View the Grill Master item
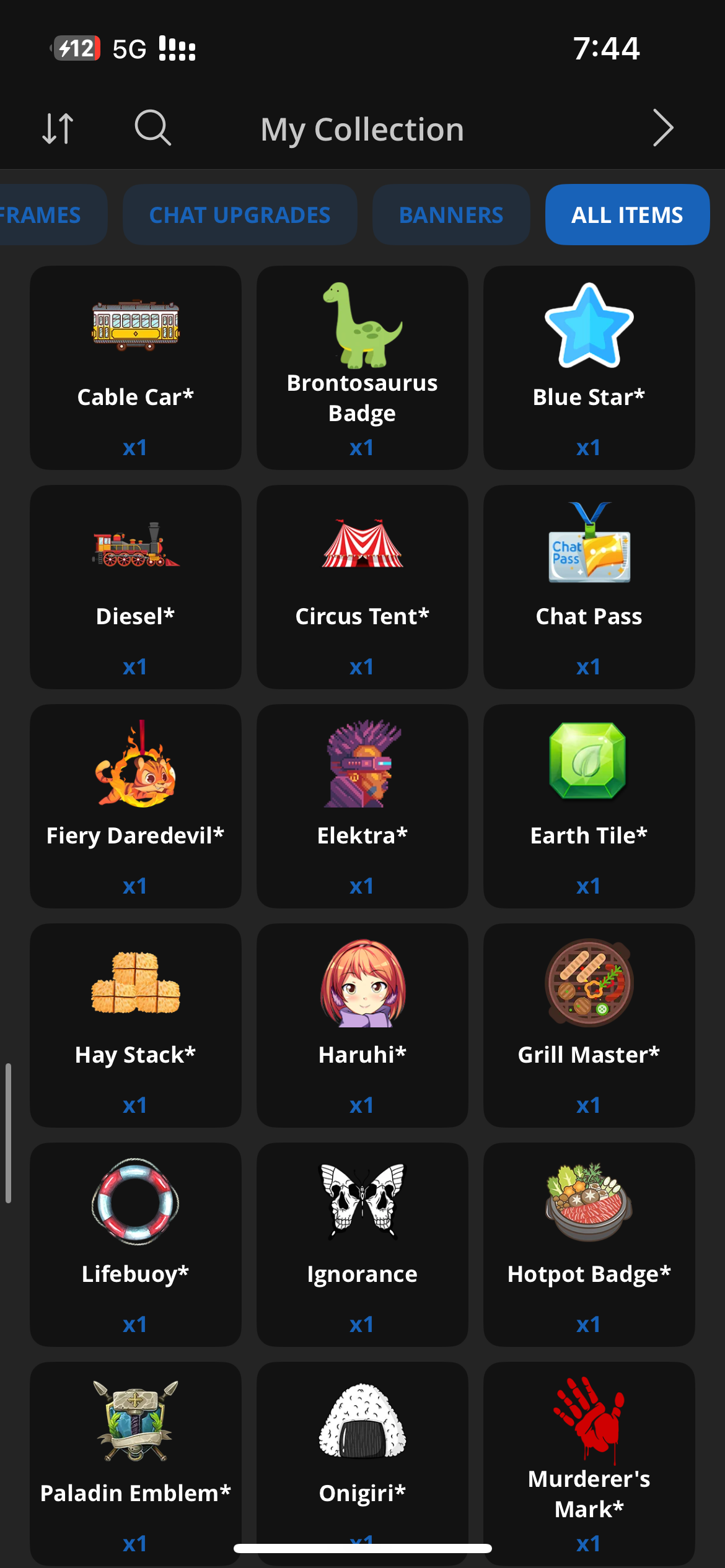725x1568 pixels. tap(589, 1026)
